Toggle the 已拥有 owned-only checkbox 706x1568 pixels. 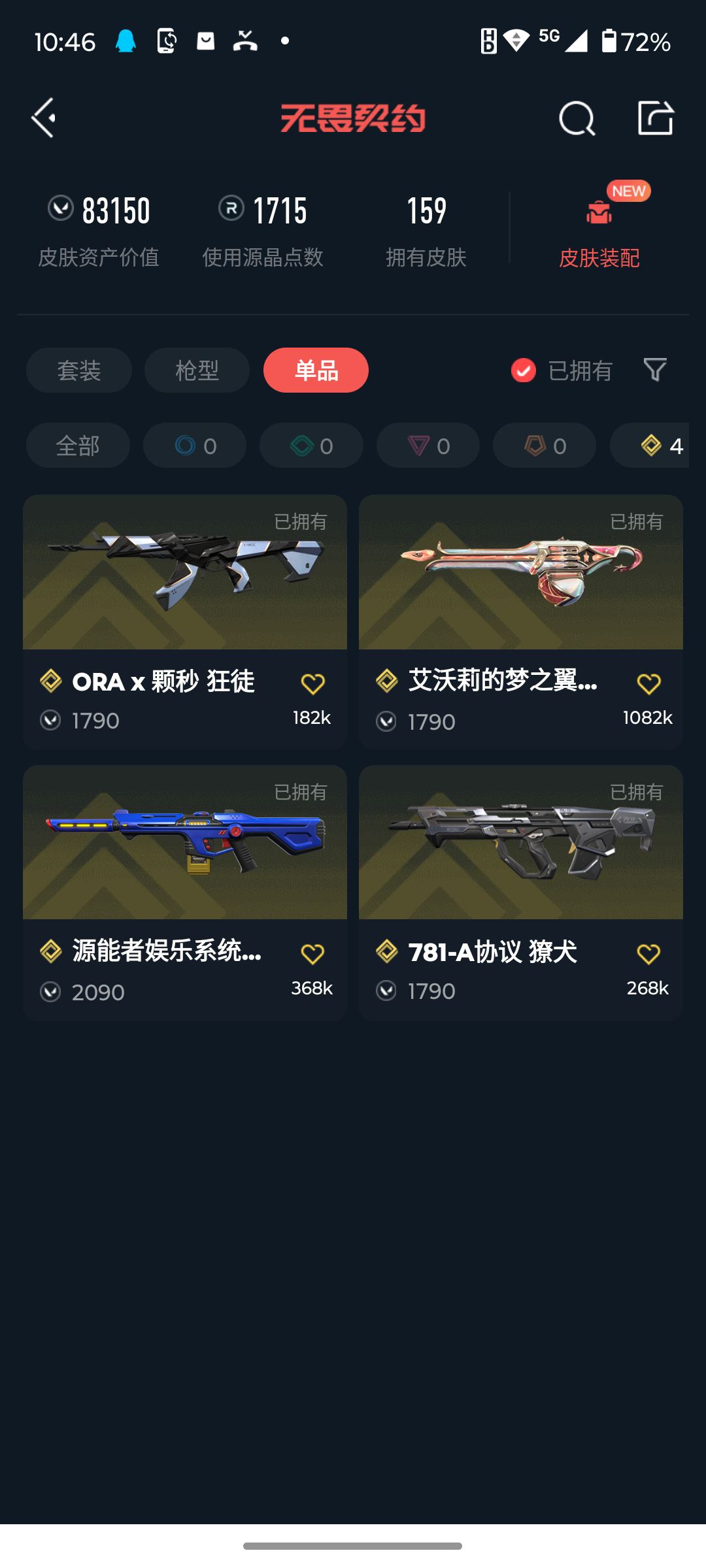[524, 370]
